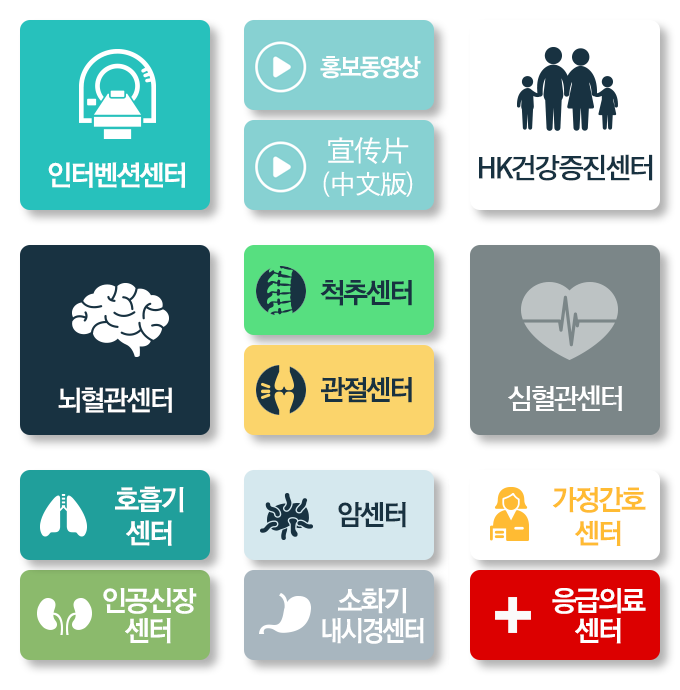This screenshot has height=690, width=680.
Task: Open HK건강증진센터
Action: pyautogui.click(x=564, y=115)
